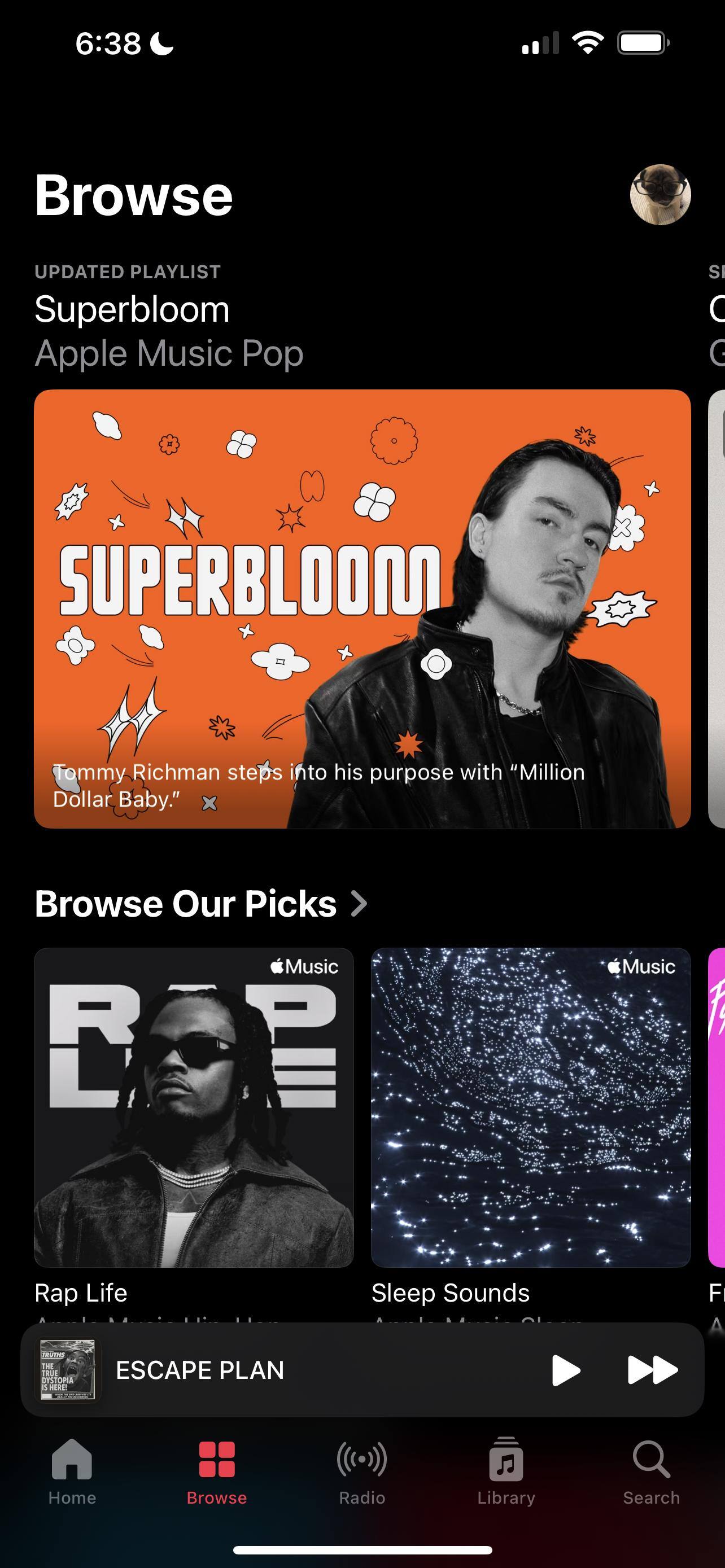
Task: Switch to the Home tab
Action: 72,1470
